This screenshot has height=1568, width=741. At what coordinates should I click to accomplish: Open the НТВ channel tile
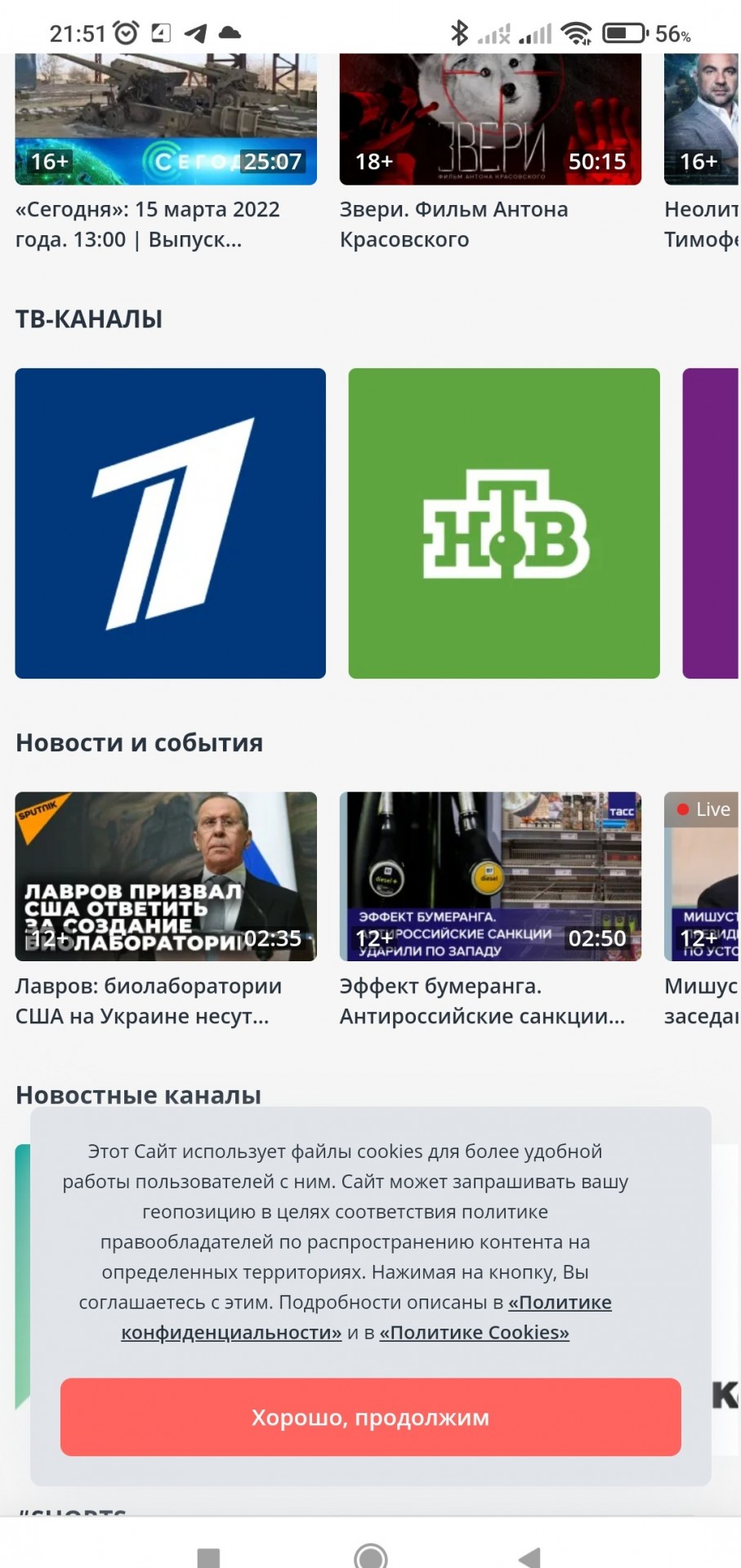tap(503, 523)
